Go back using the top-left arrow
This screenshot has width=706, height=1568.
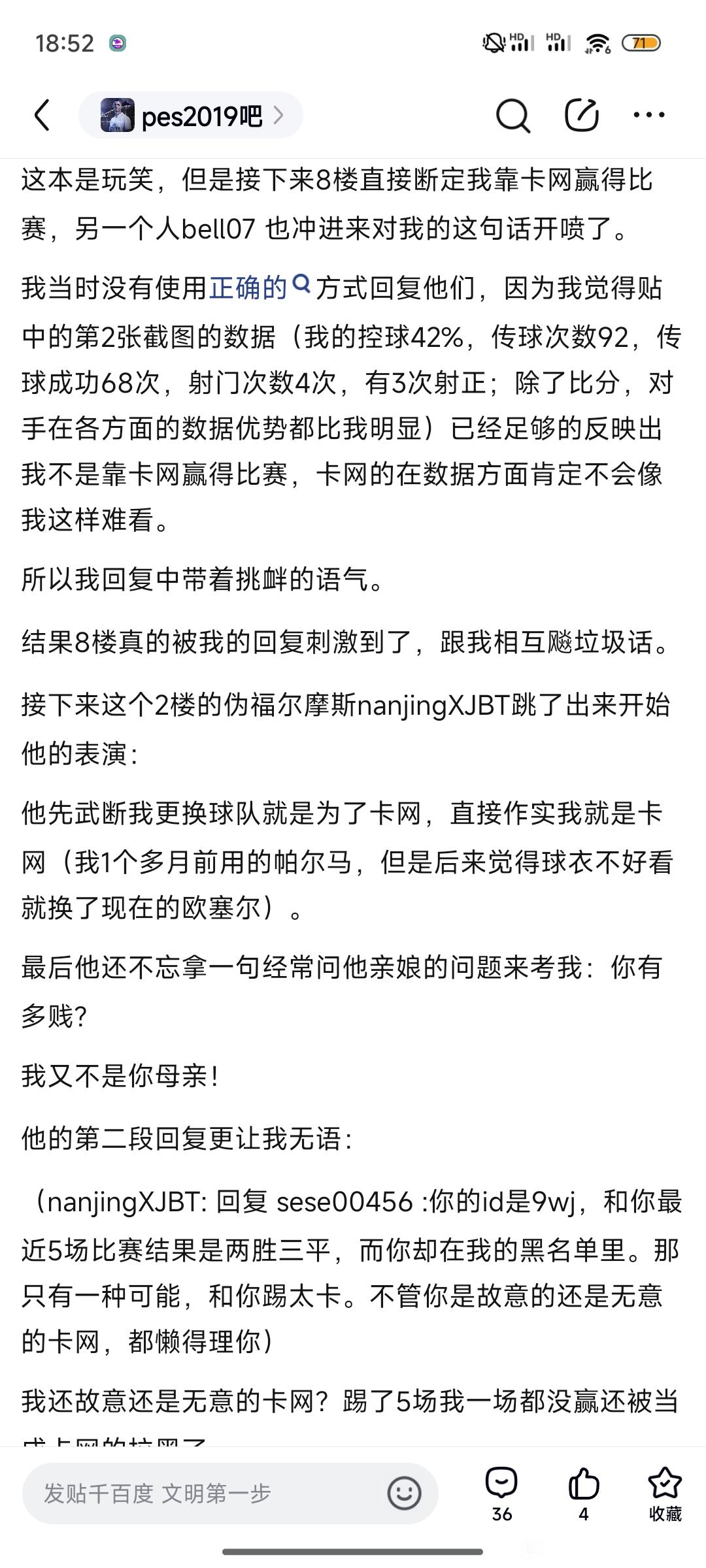pos(42,115)
